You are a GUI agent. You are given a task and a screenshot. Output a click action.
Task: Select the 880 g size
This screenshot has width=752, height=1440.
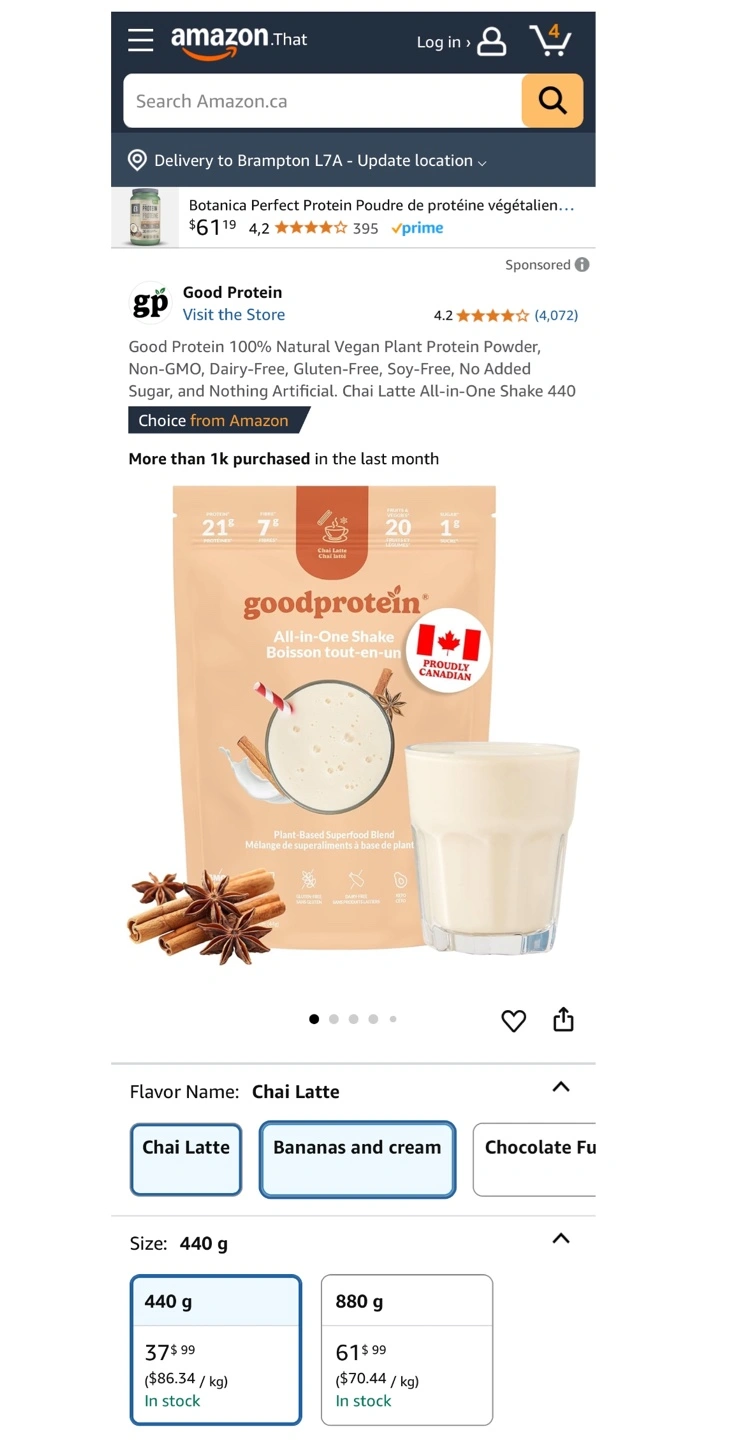[407, 1349]
